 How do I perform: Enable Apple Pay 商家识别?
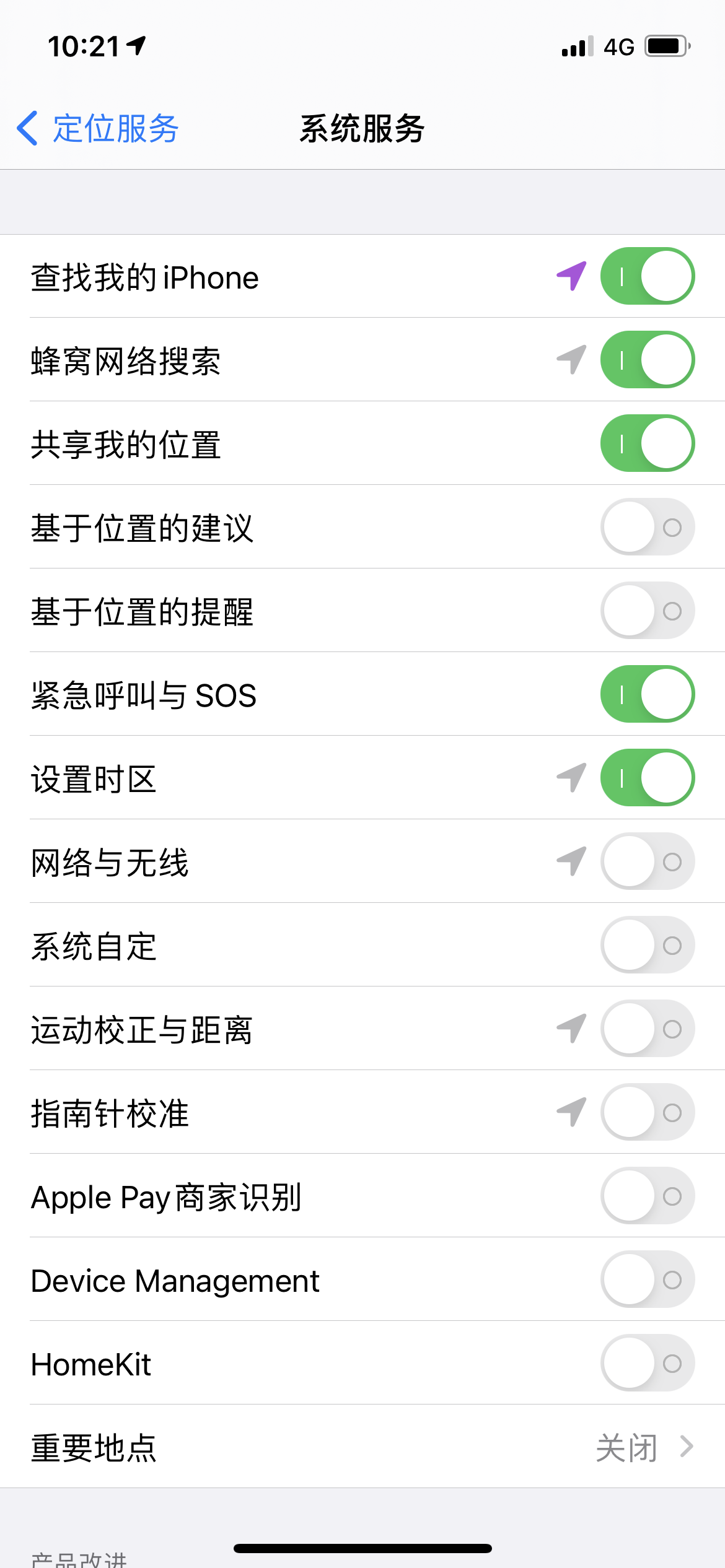(x=647, y=1196)
